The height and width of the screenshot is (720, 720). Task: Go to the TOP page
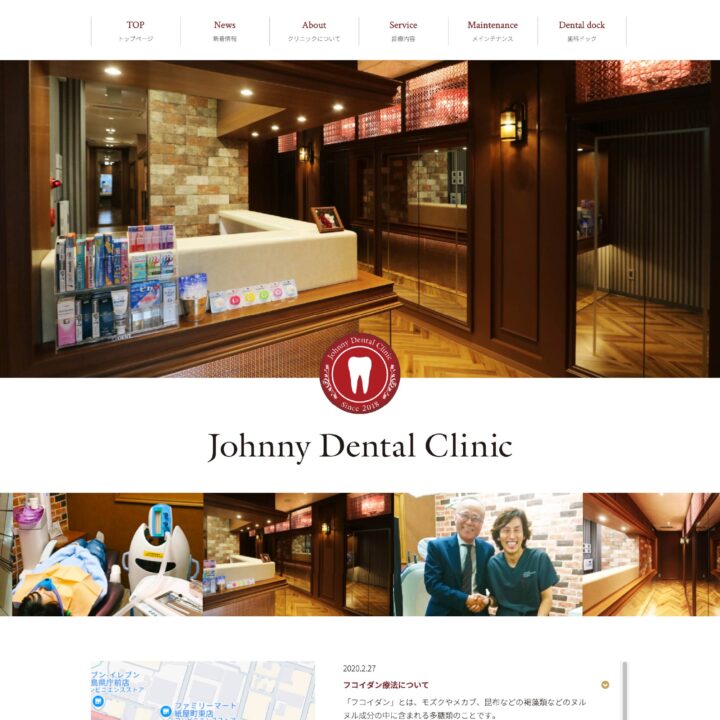pyautogui.click(x=135, y=30)
